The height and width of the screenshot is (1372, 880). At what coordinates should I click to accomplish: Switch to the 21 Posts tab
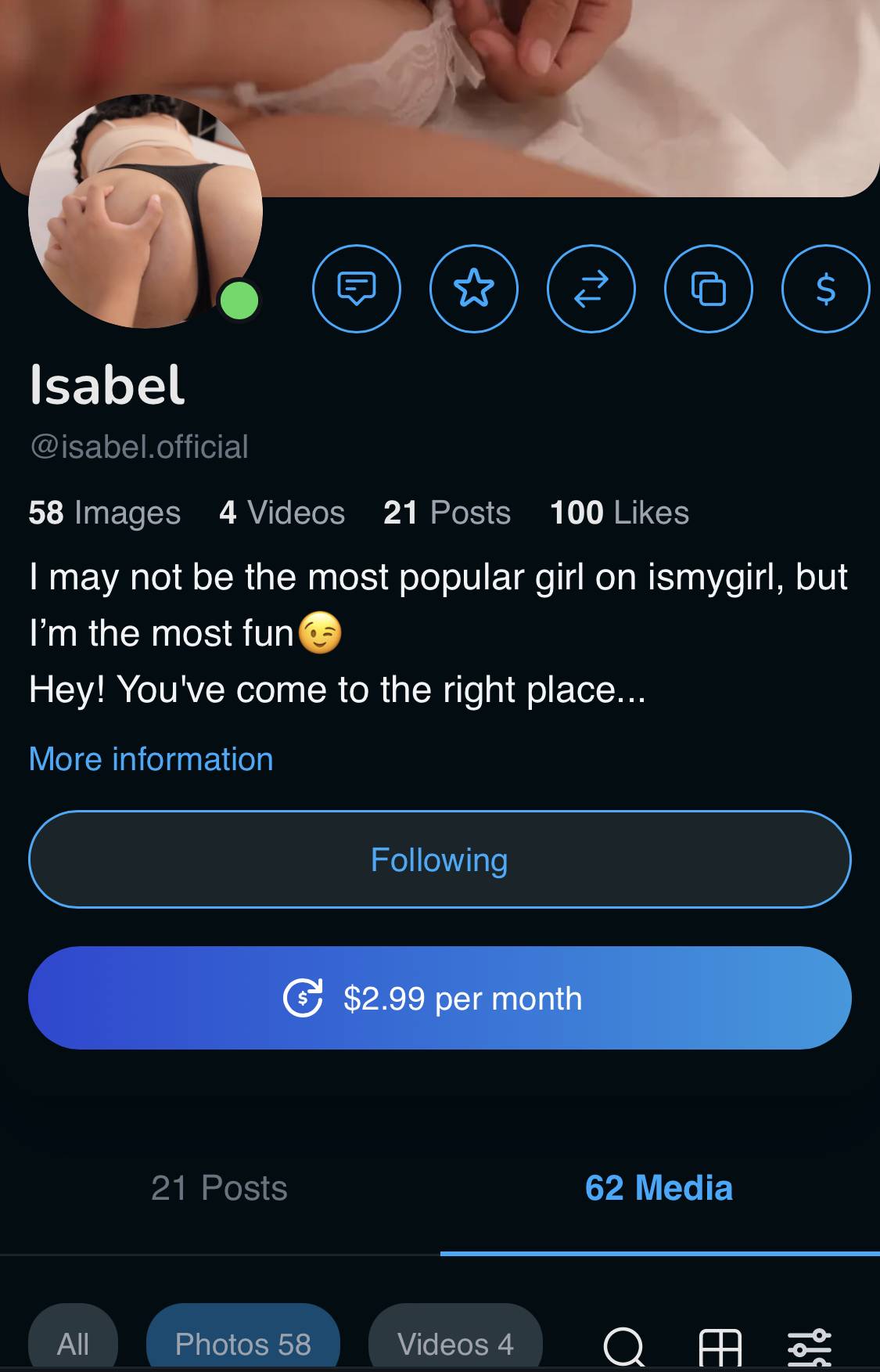[219, 1188]
